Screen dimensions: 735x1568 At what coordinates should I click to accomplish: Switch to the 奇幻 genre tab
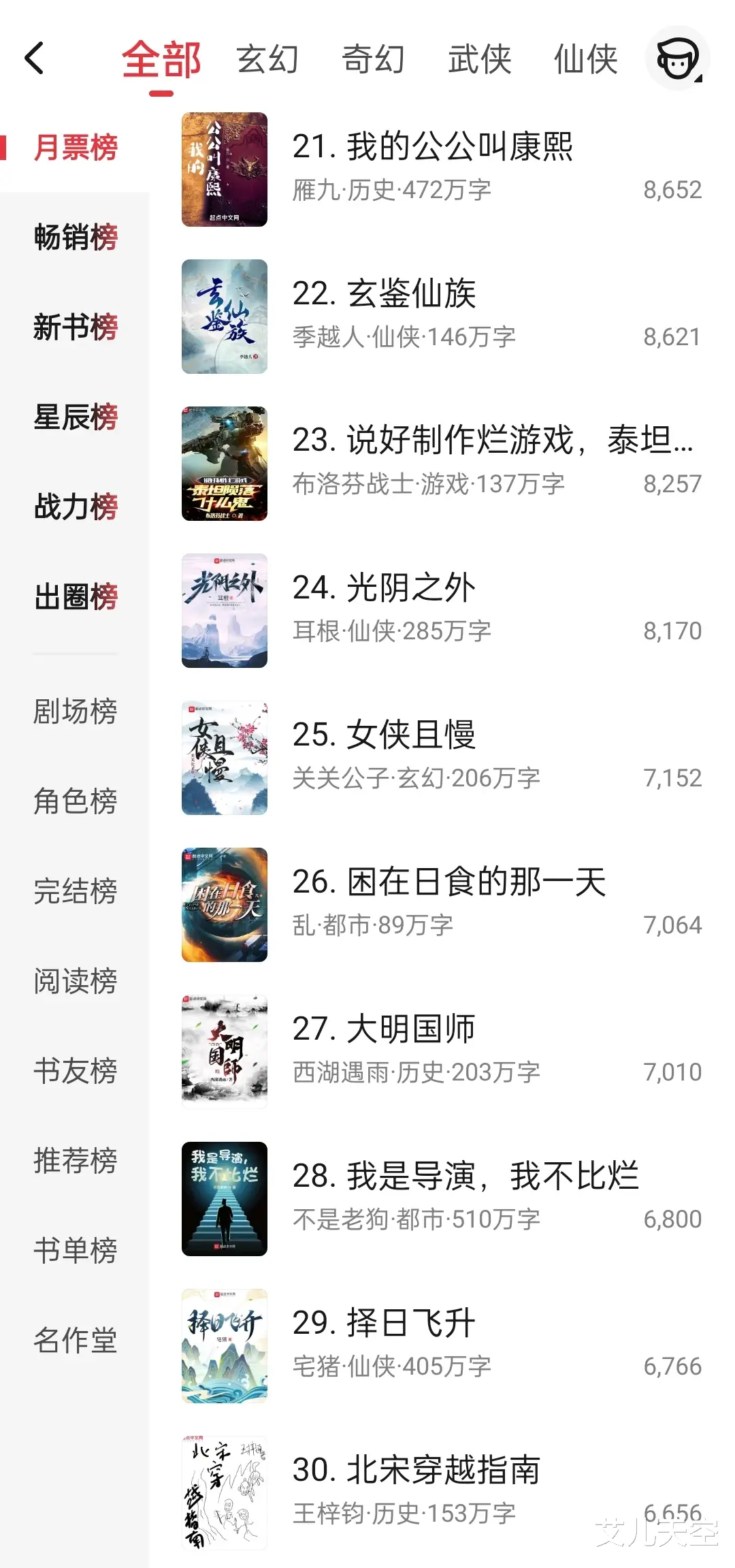pyautogui.click(x=373, y=59)
